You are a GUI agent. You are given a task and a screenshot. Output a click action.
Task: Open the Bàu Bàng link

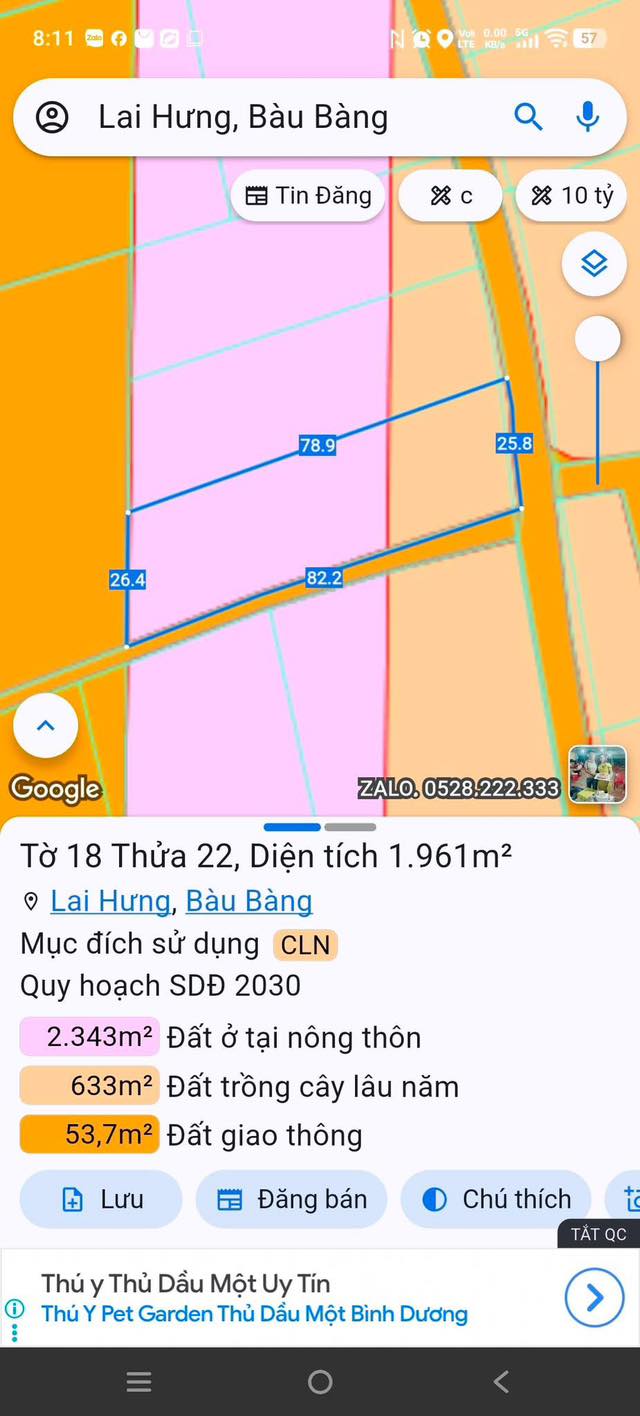coord(249,901)
